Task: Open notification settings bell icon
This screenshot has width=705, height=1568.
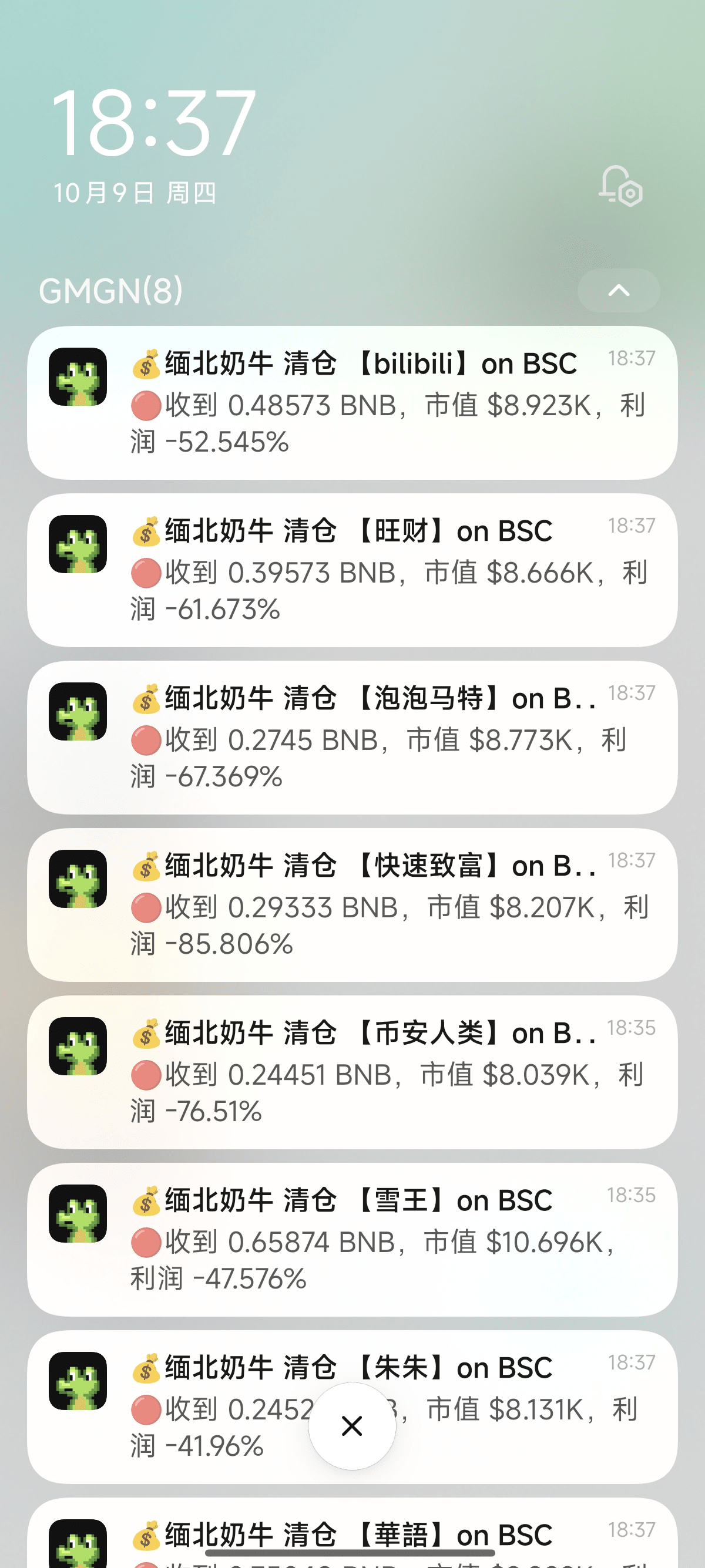Action: (620, 186)
